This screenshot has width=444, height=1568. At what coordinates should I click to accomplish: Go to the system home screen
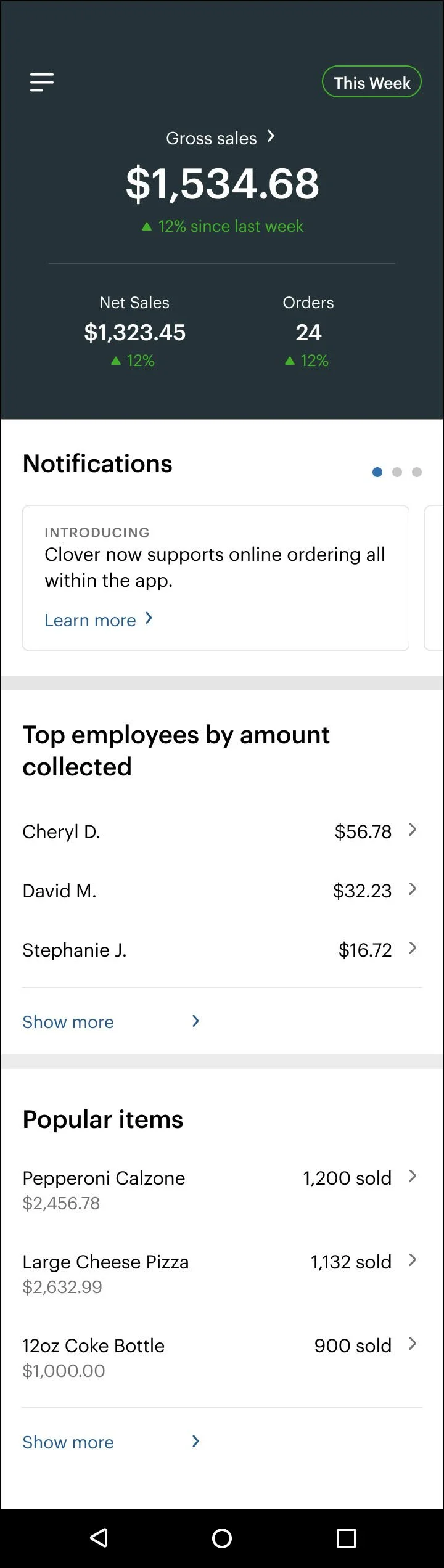(222, 1538)
